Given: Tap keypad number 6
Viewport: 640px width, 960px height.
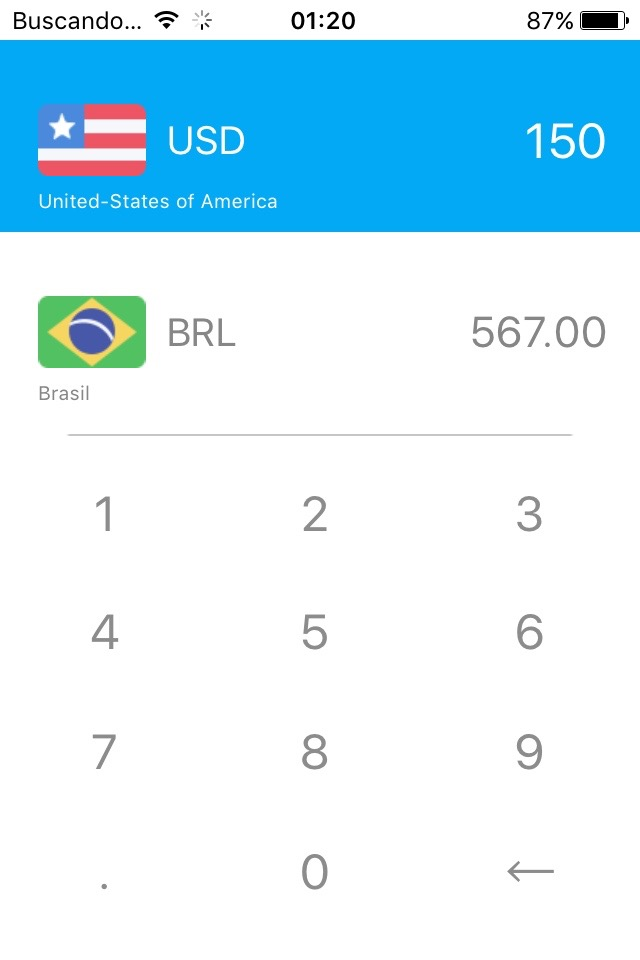Looking at the screenshot, I should coord(529,633).
